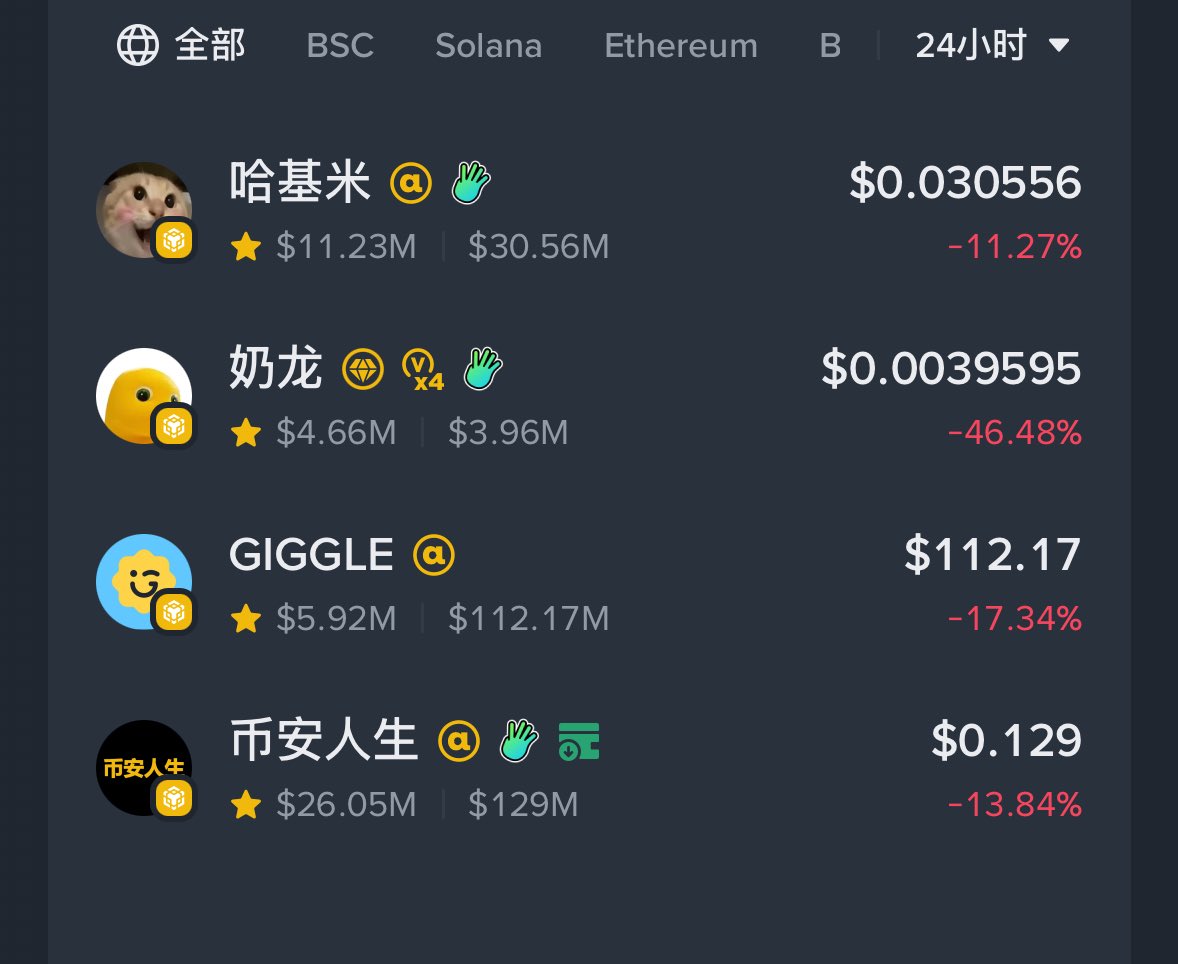1178x964 pixels.
Task: Select the 全部 chain filter
Action: pyautogui.click(x=182, y=46)
